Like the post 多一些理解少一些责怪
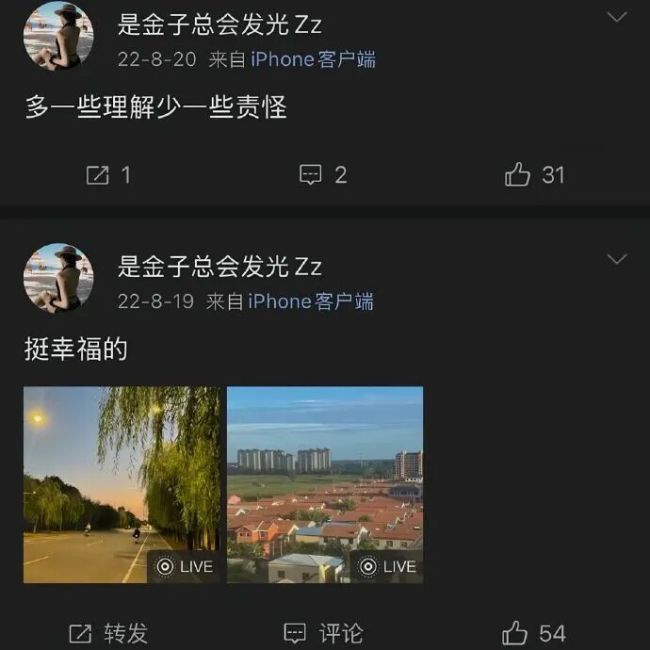The image size is (650, 650). click(535, 175)
